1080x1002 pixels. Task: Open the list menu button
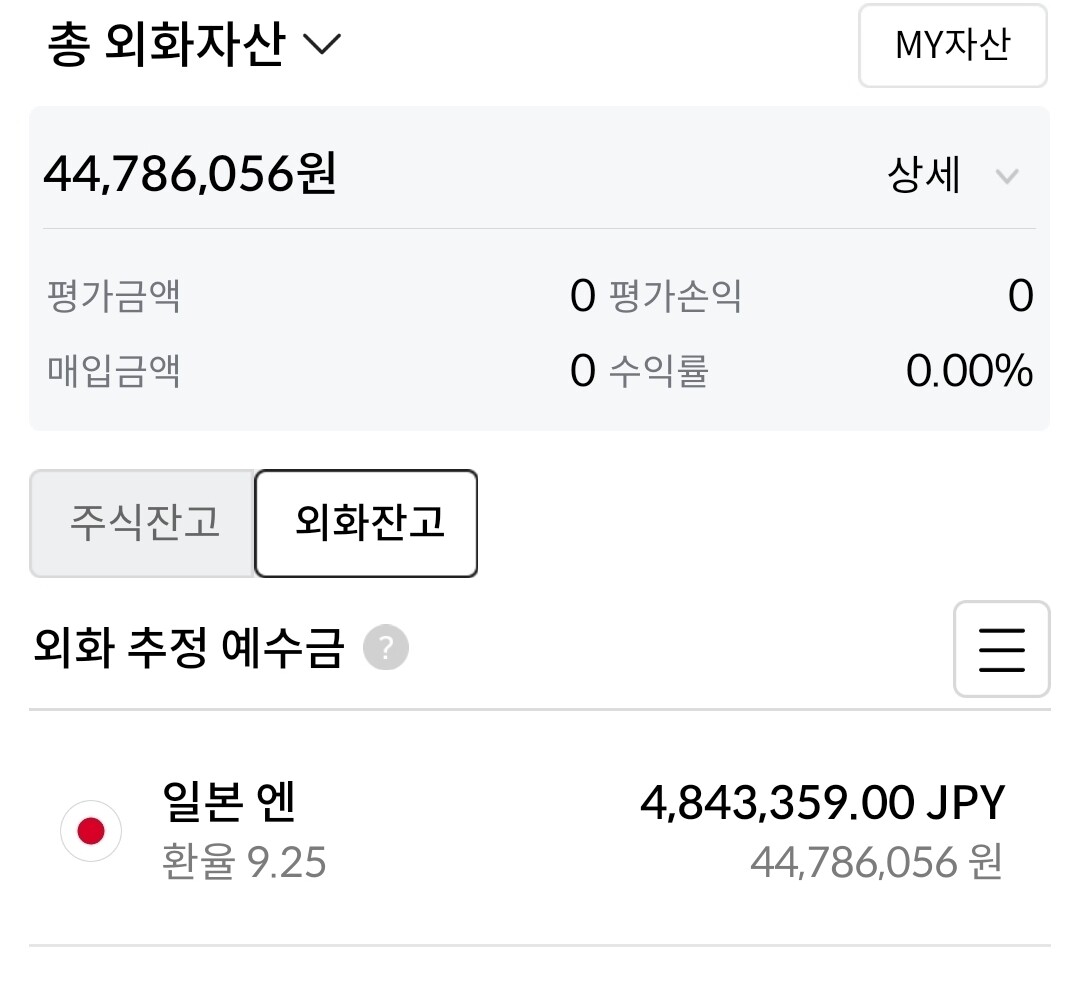tap(1001, 649)
